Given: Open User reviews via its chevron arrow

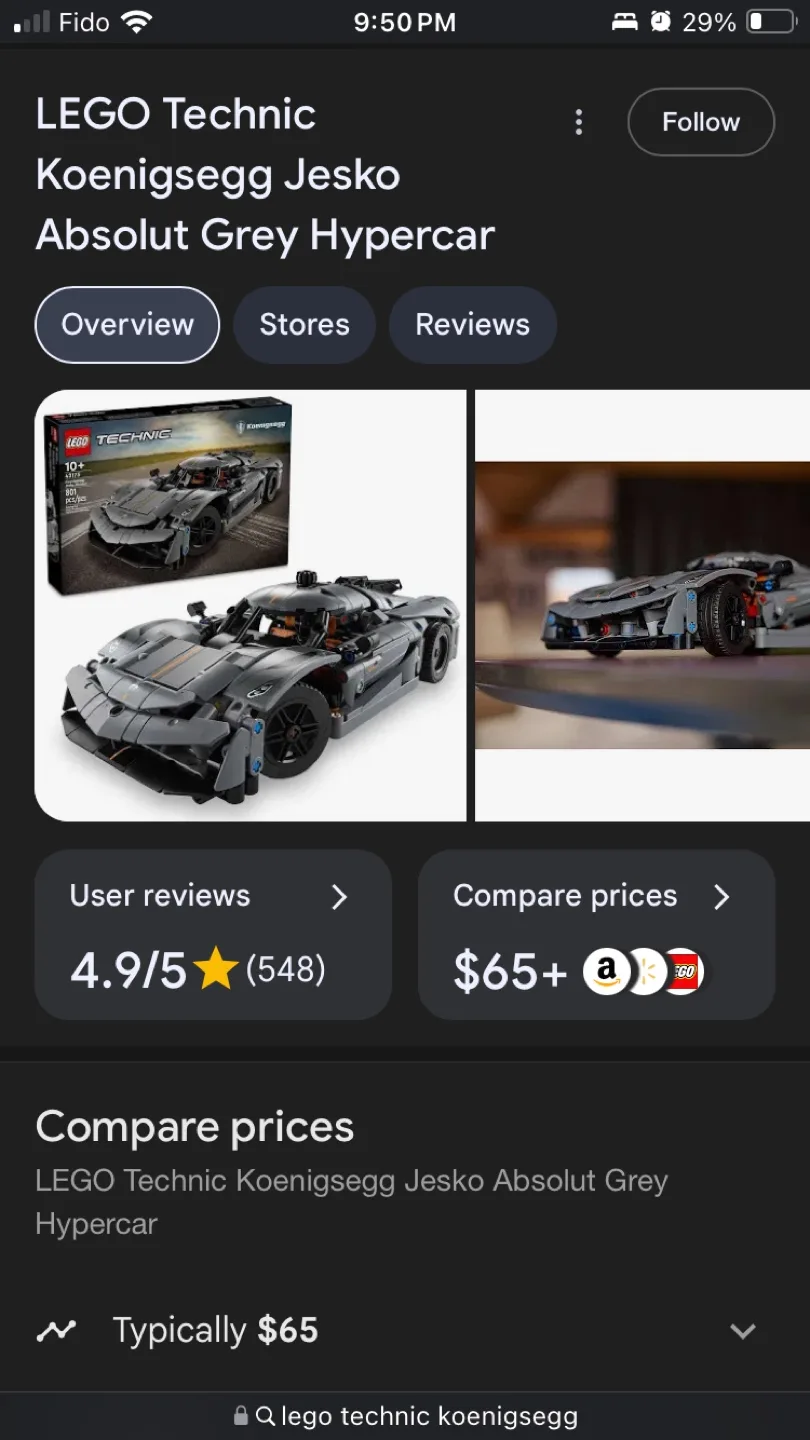Looking at the screenshot, I should [x=339, y=897].
